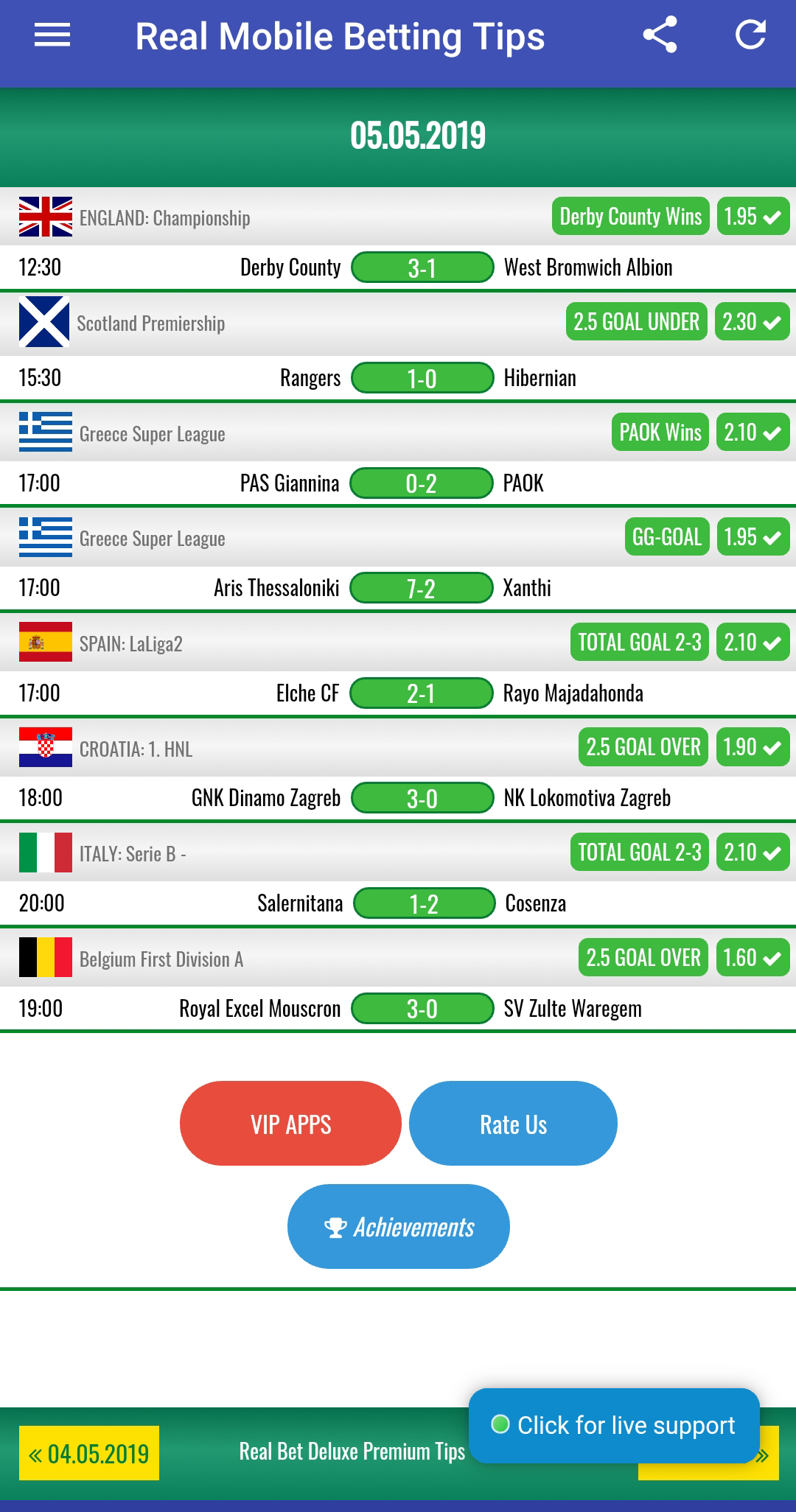Go to previous day 04.05.2019
Image resolution: width=796 pixels, height=1512 pixels.
pos(89,1454)
